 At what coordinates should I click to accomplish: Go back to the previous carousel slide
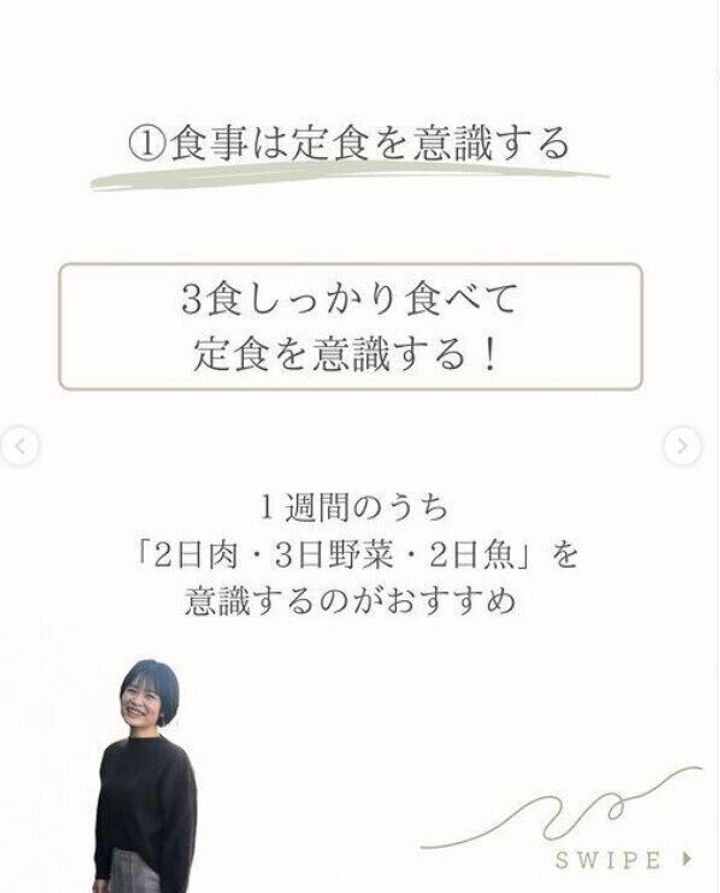(18, 446)
